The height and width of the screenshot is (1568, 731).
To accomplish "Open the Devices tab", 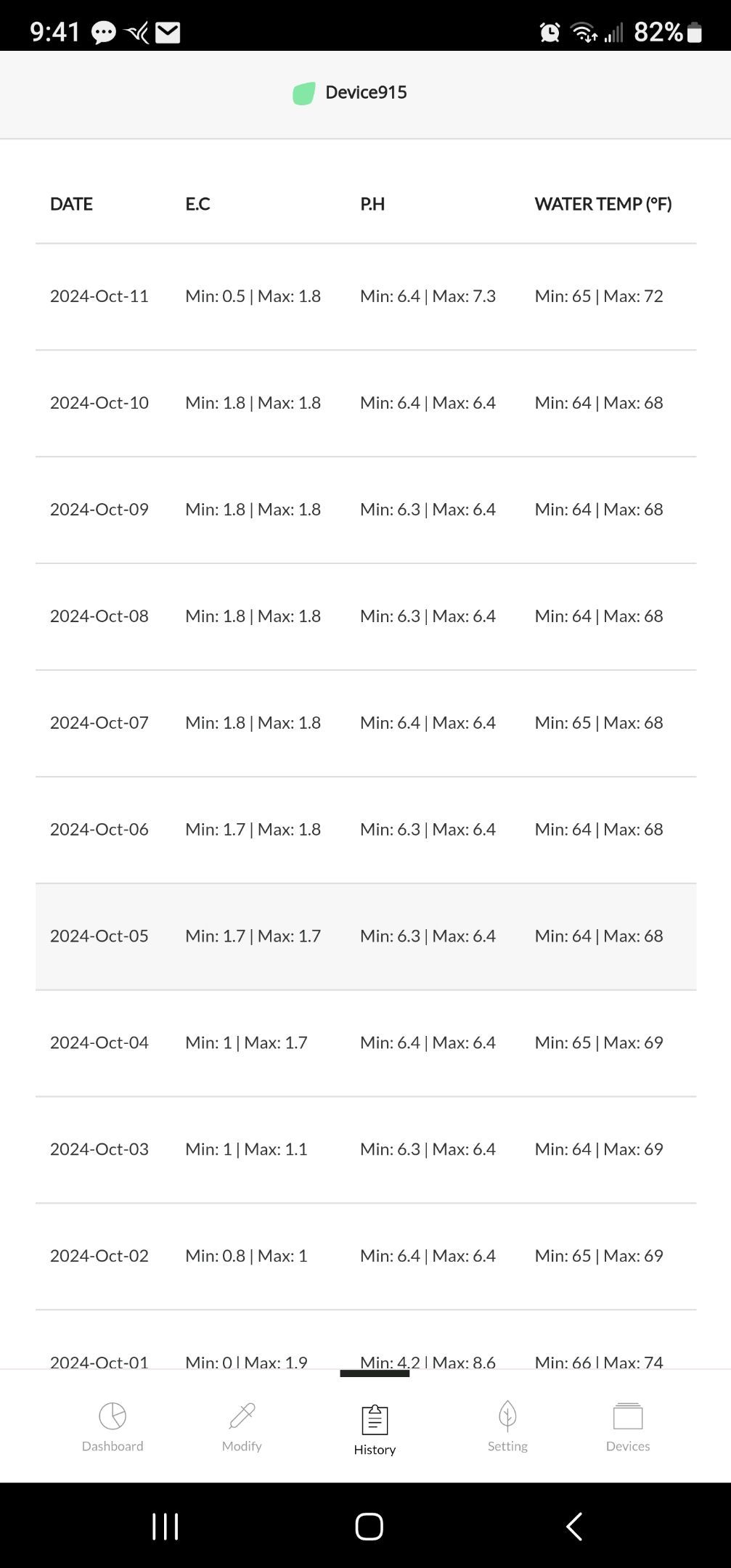I will pos(628,1426).
